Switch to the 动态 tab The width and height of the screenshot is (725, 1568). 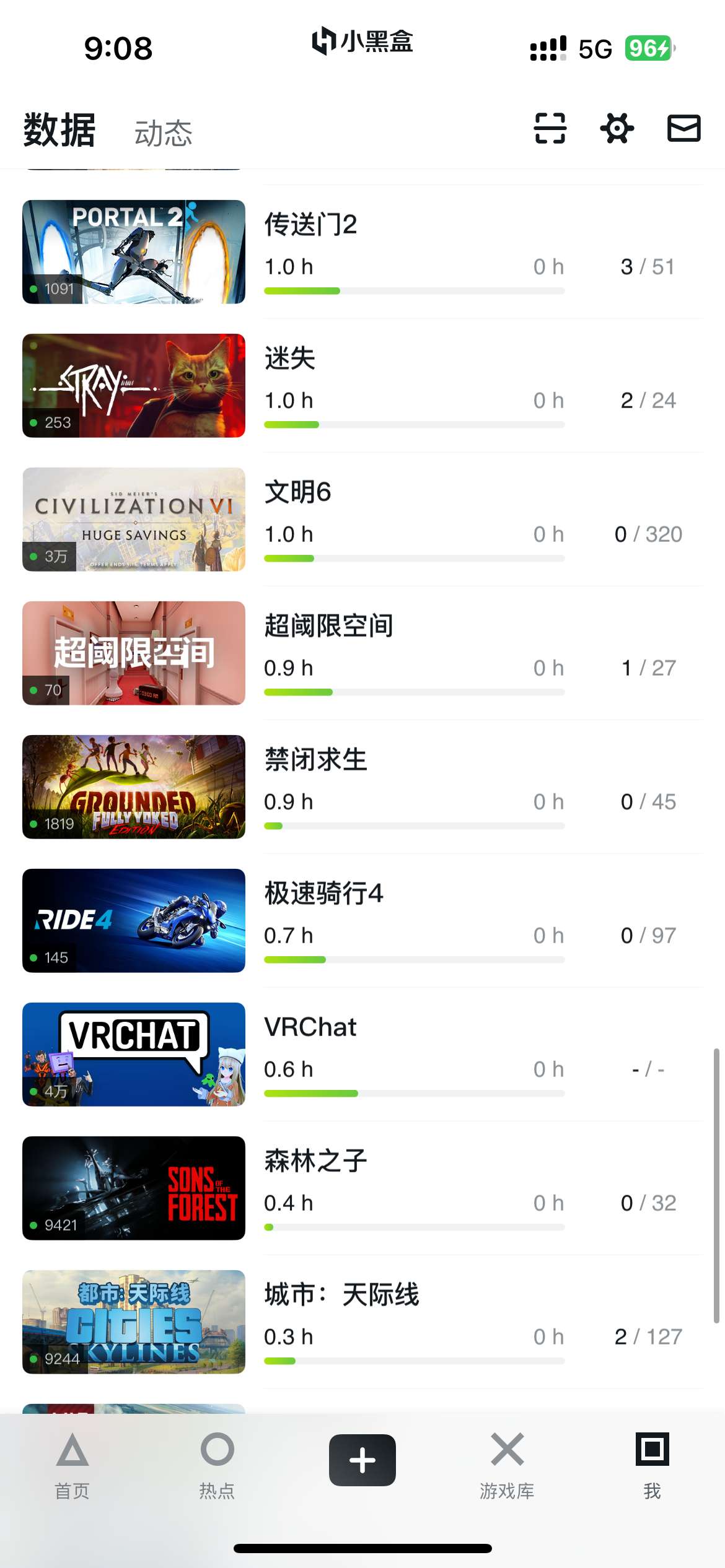point(164,133)
